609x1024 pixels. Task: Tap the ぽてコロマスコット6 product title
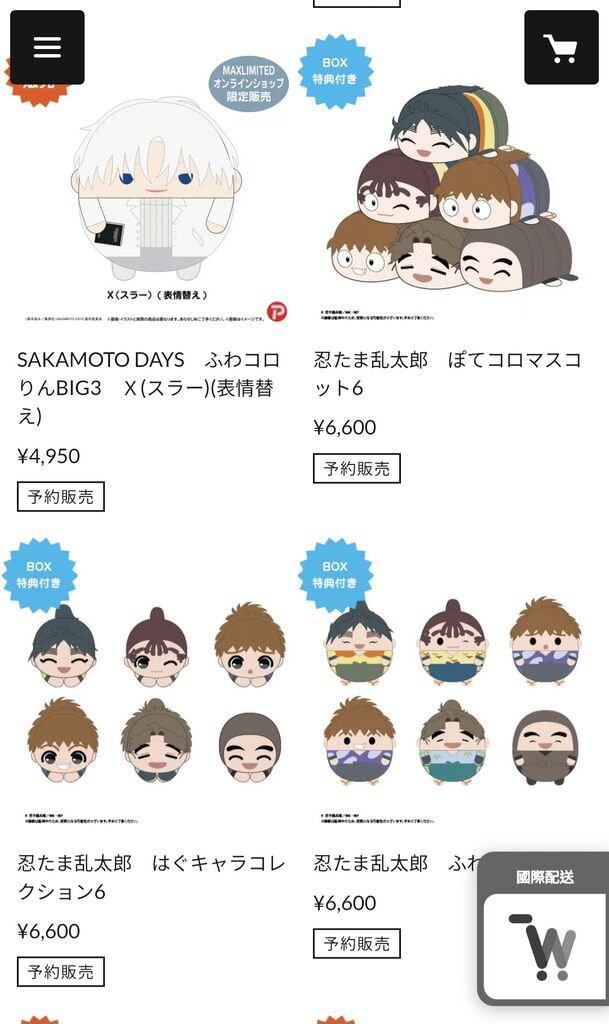(447, 373)
